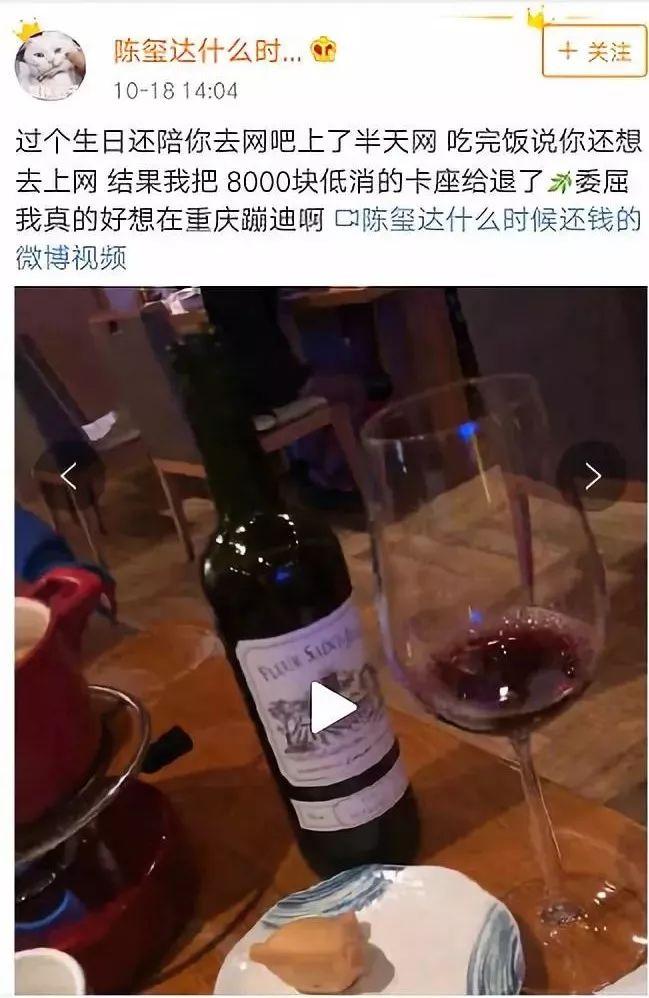
Task: Go to the next media with right arrow
Action: (x=592, y=477)
